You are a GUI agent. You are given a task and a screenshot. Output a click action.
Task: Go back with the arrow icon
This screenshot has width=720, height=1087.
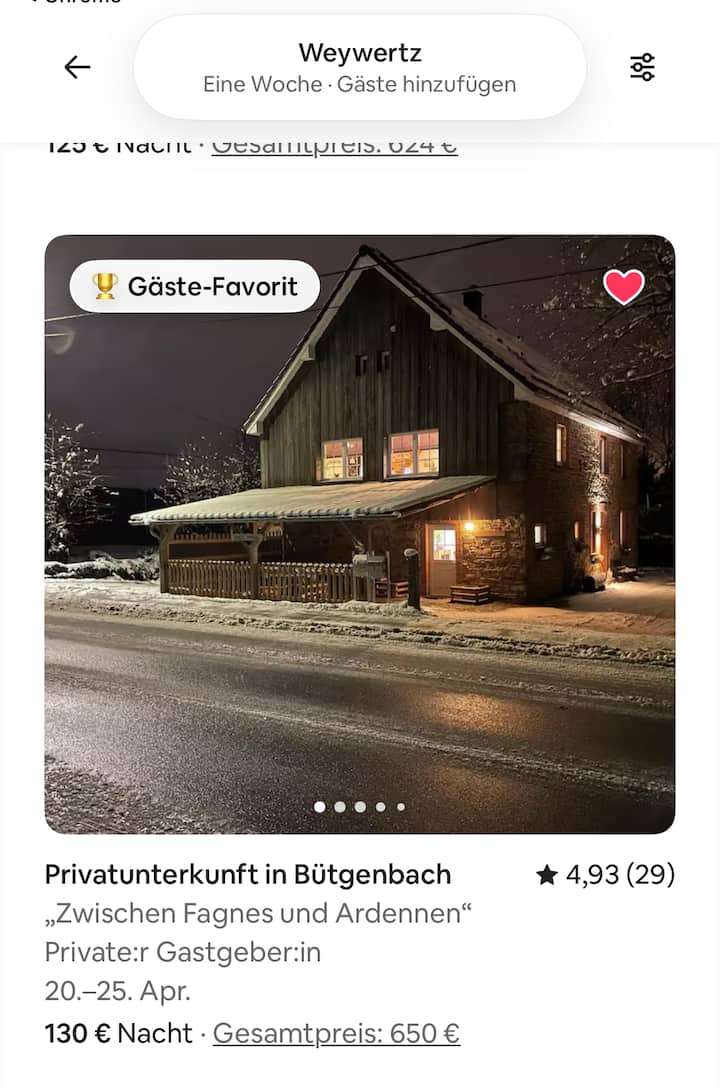click(77, 67)
